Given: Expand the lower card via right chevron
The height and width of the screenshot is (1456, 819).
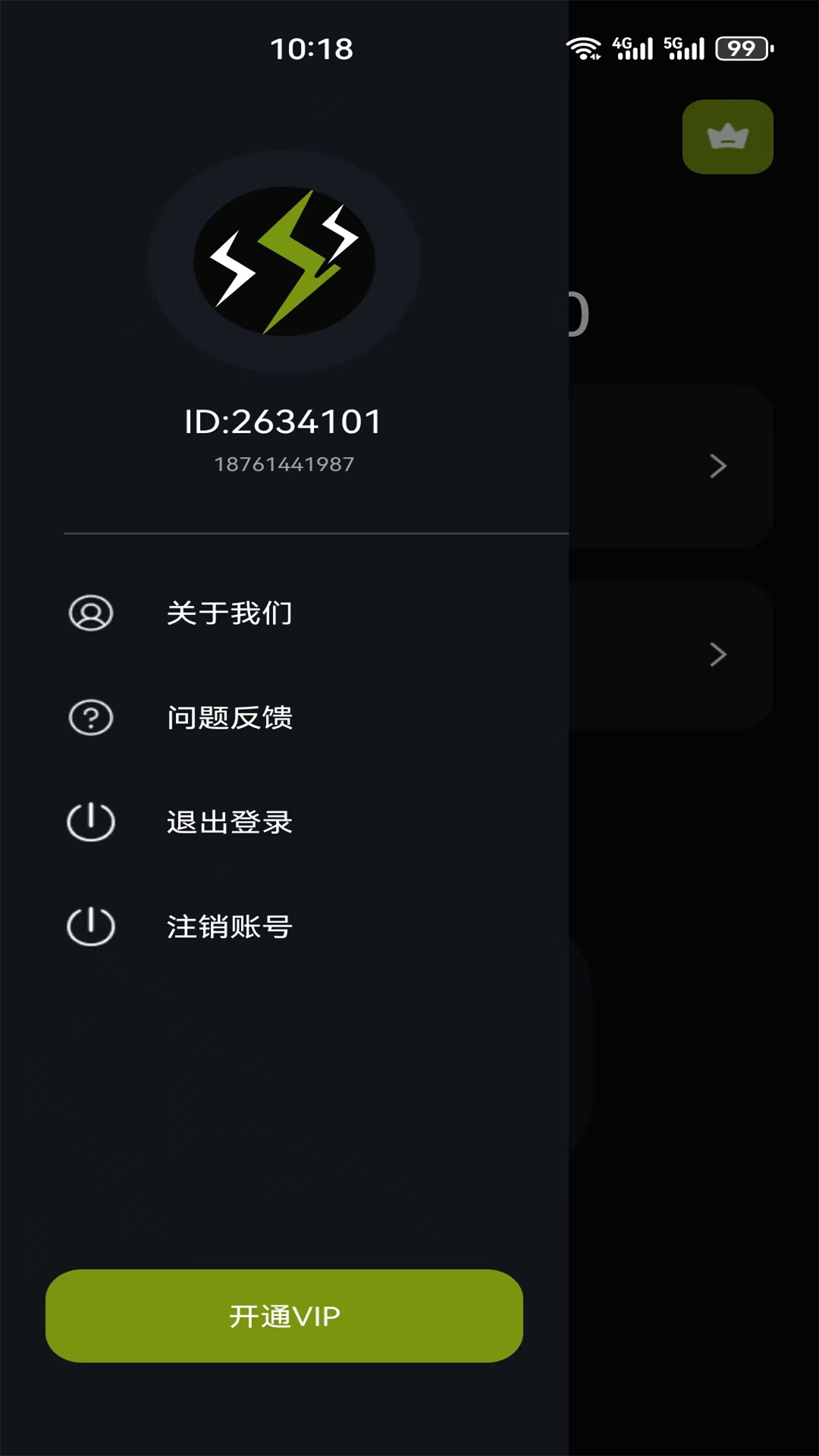Looking at the screenshot, I should (x=717, y=655).
